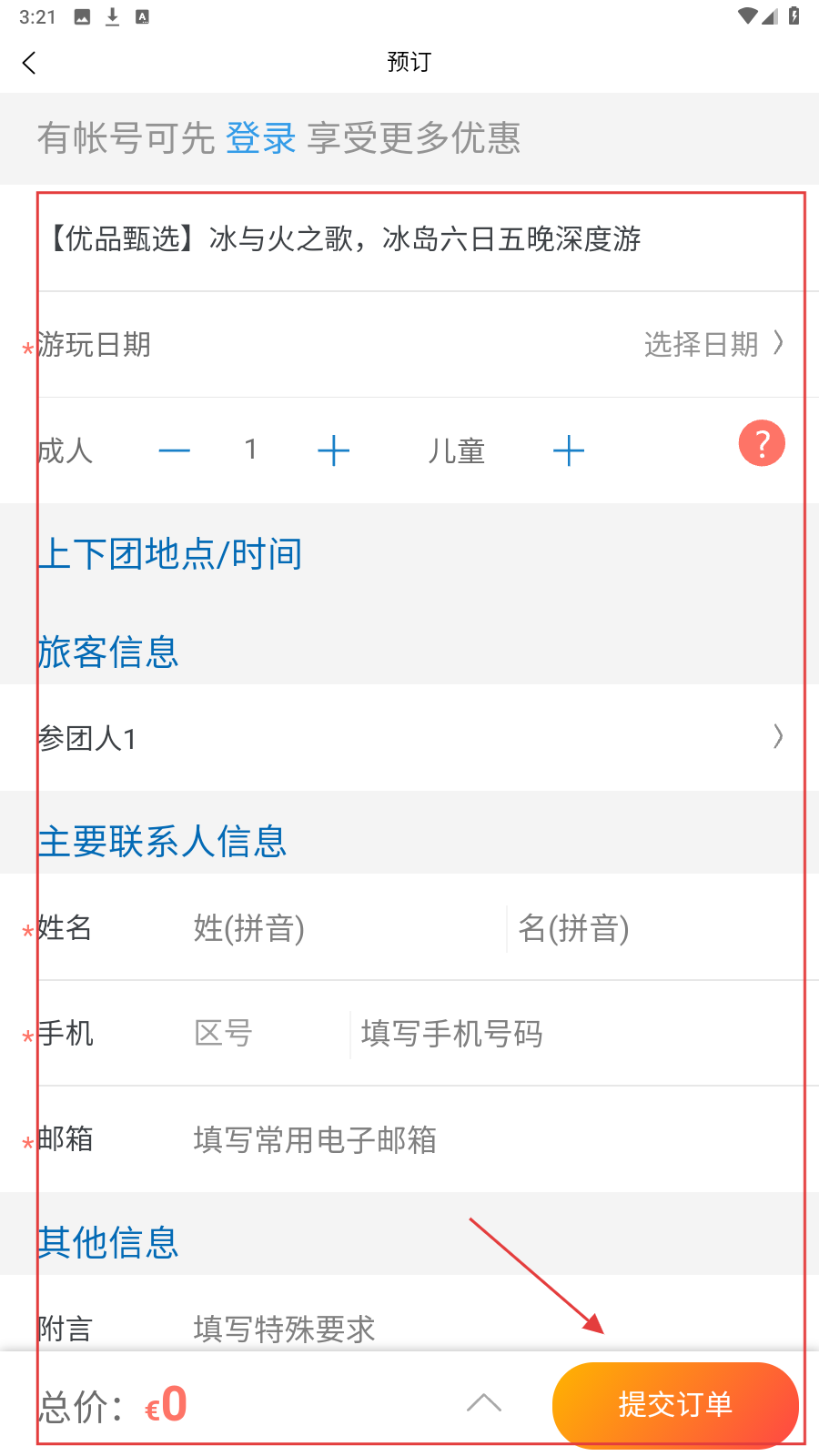Decrease the 成人 count with minus
819x1456 pixels.
pos(174,450)
